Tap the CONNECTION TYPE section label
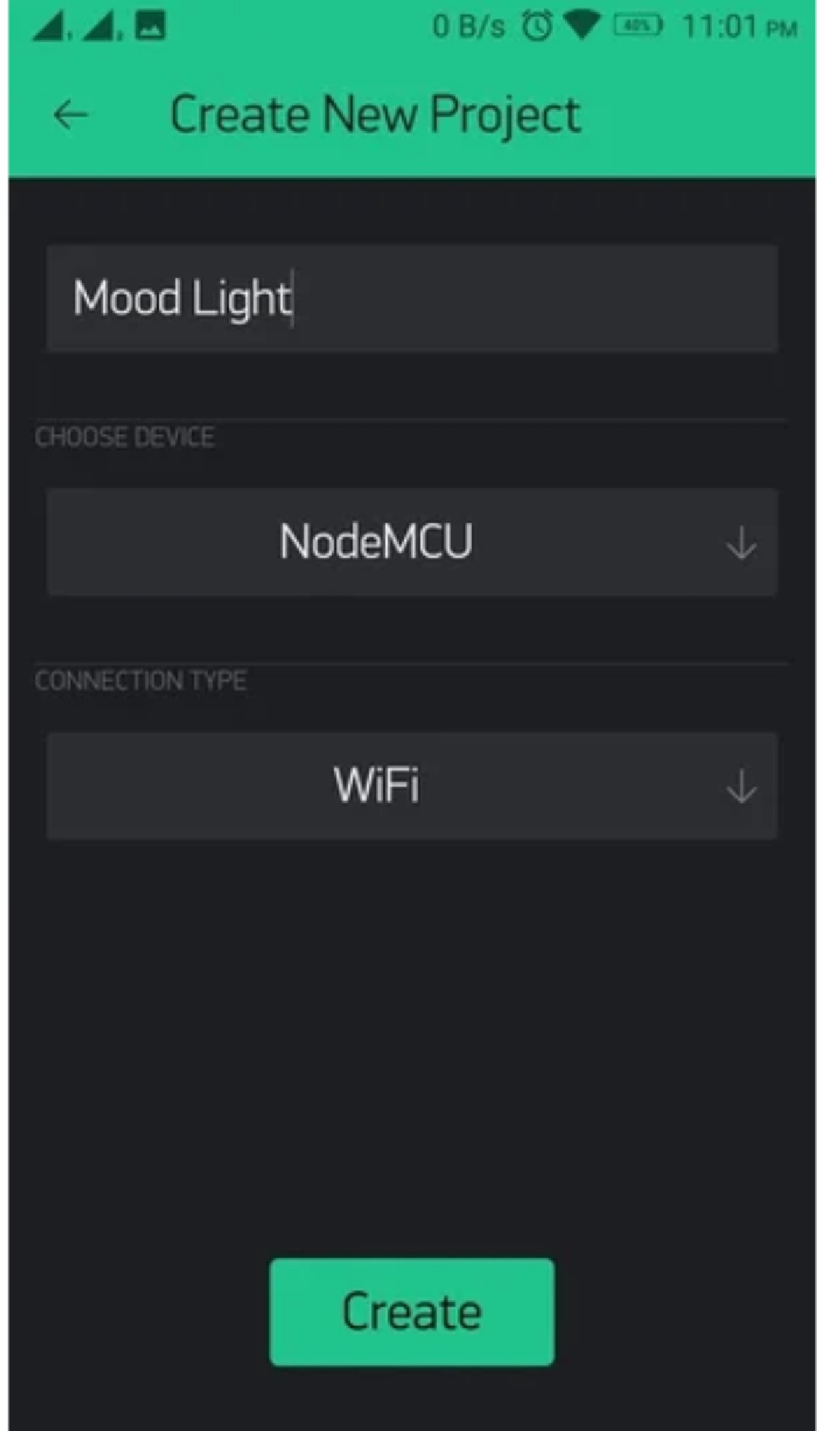Screen dimensions: 840x1431 140,681
